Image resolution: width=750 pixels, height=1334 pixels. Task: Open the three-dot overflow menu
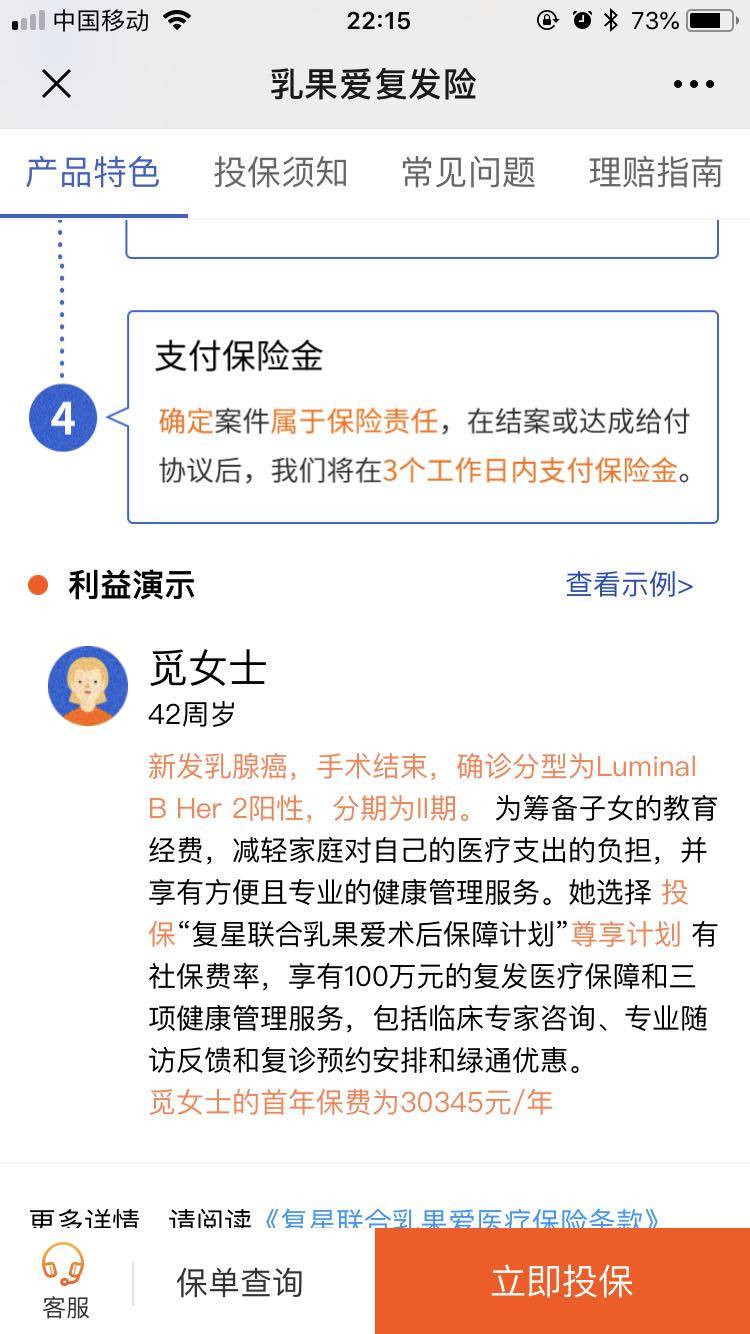pyautogui.click(x=693, y=84)
